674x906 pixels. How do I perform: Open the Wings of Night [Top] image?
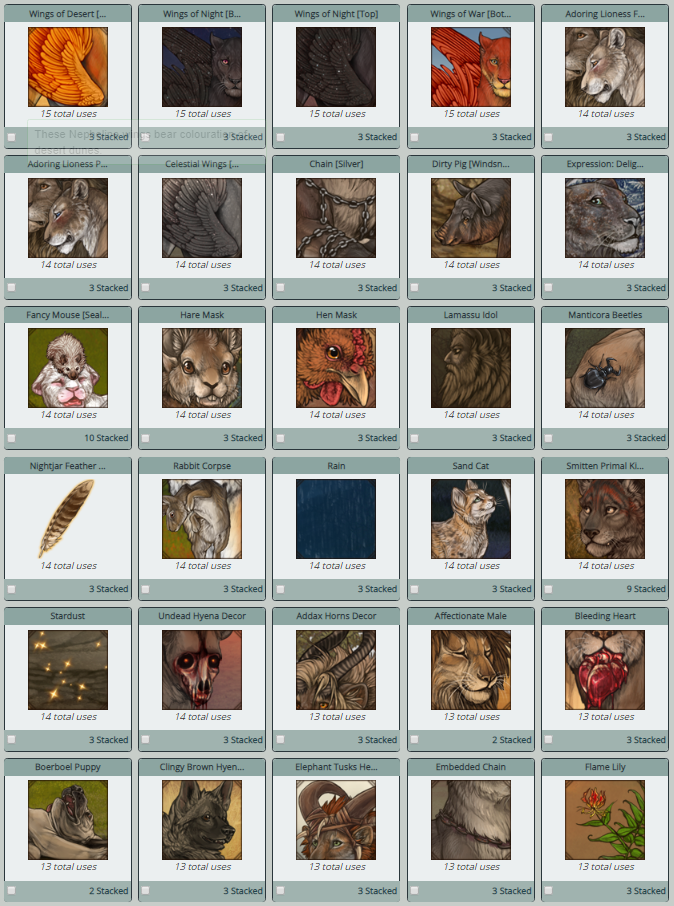[x=336, y=67]
